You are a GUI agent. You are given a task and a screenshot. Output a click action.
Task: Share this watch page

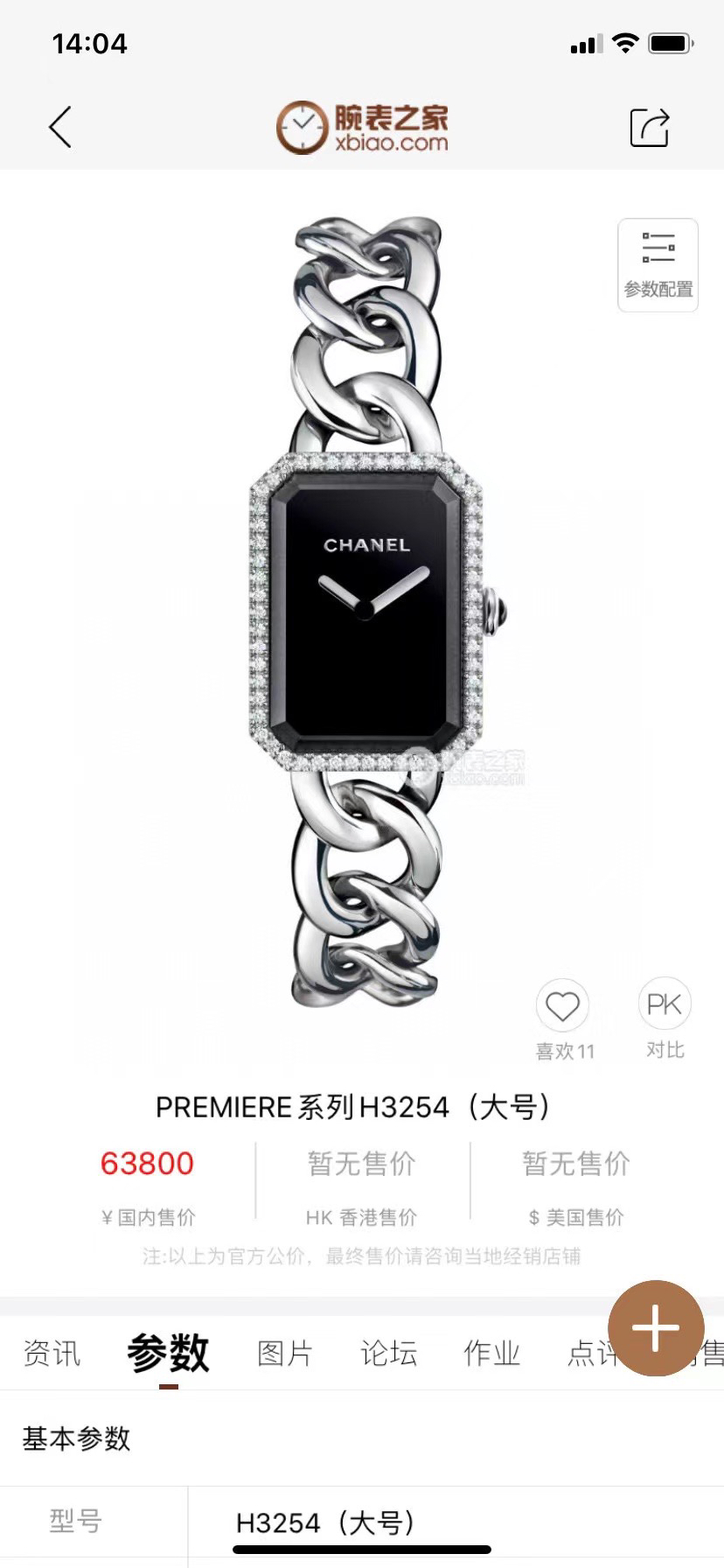pos(650,128)
